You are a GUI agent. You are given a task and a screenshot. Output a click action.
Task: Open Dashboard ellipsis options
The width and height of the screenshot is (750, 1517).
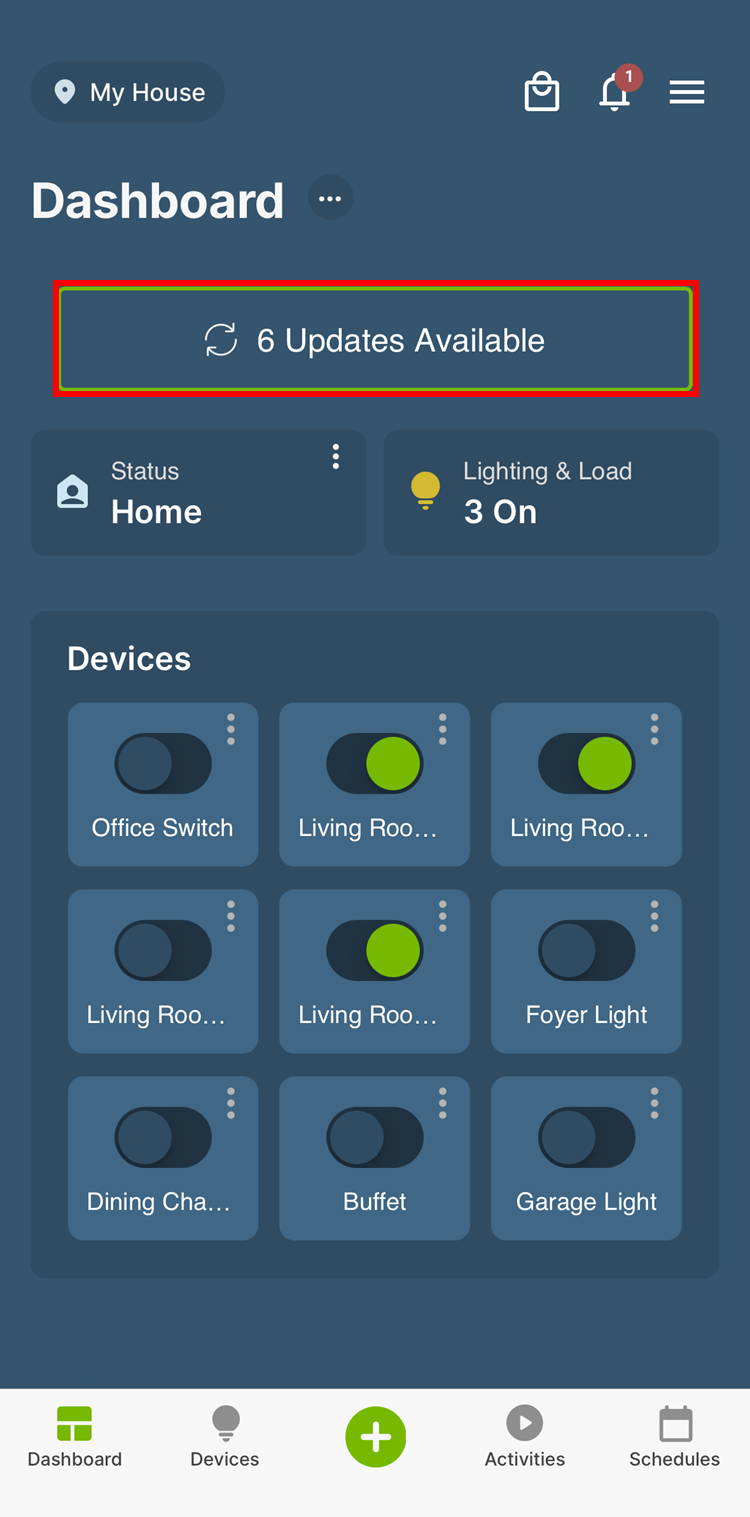[331, 197]
